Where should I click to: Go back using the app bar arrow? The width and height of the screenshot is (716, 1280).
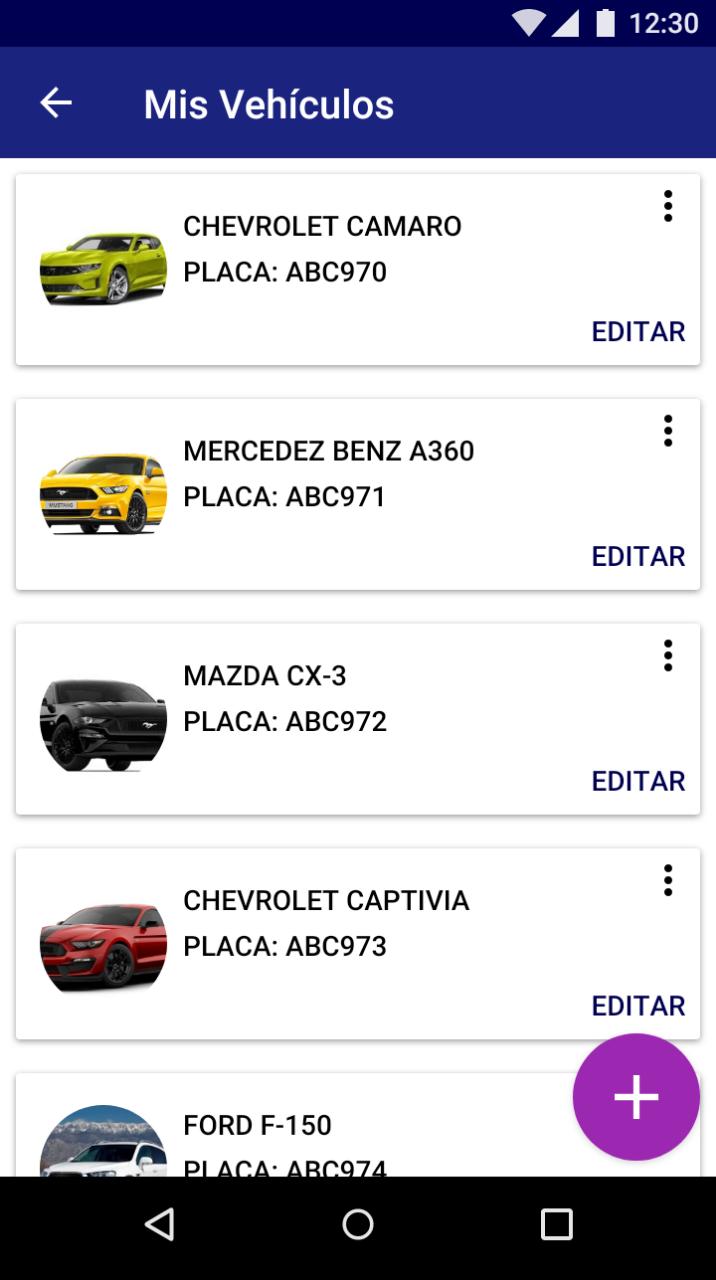(56, 102)
